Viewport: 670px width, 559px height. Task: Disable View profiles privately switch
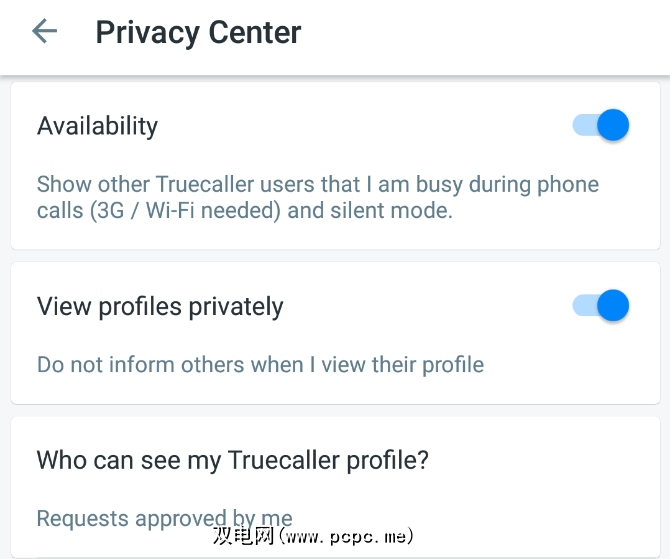(x=602, y=306)
